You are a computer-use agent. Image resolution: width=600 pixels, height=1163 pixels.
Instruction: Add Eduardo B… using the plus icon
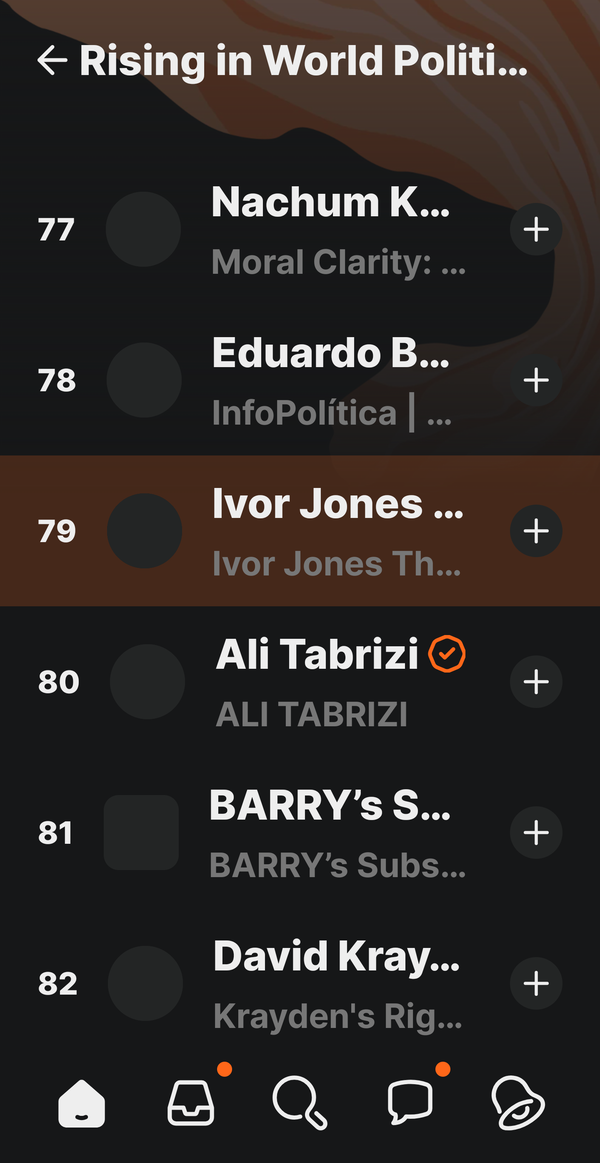pos(536,380)
